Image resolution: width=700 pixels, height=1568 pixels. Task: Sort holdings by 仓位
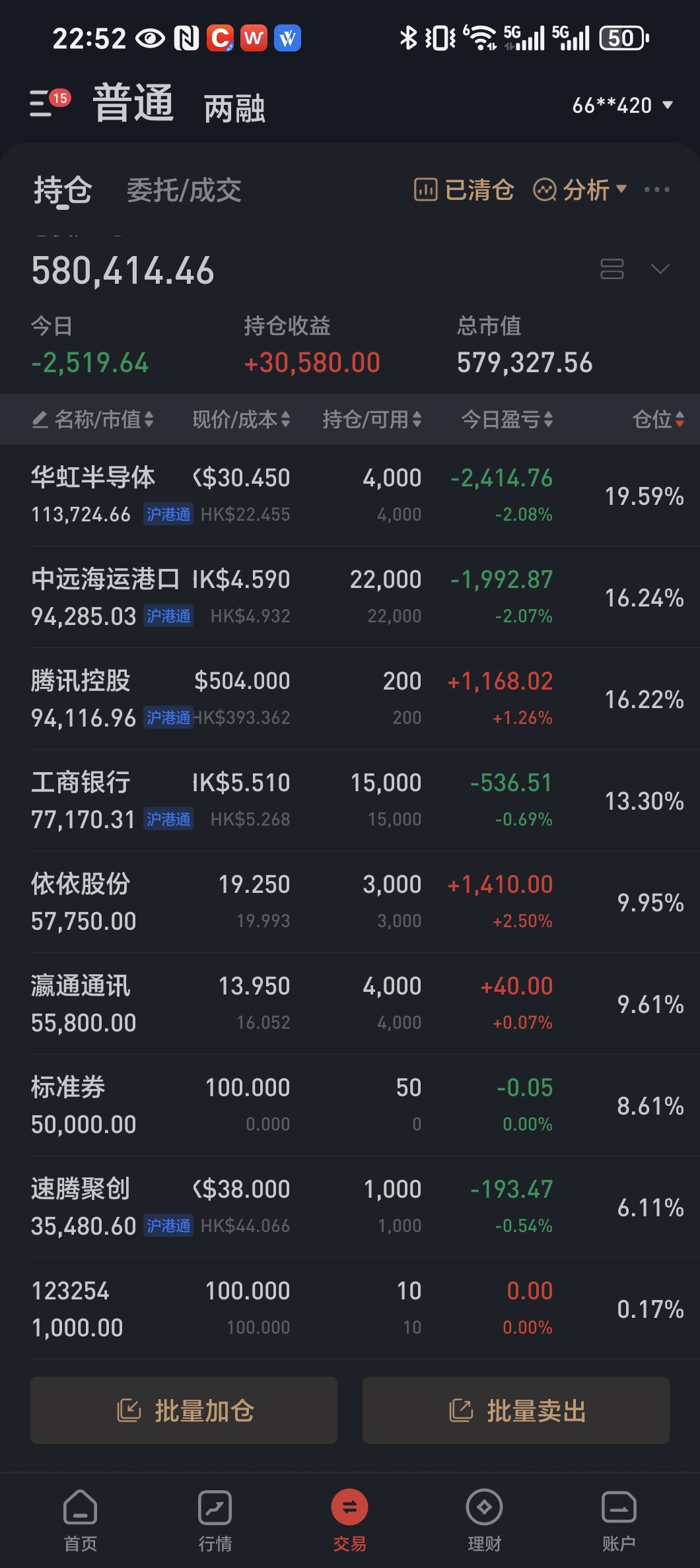(x=658, y=419)
